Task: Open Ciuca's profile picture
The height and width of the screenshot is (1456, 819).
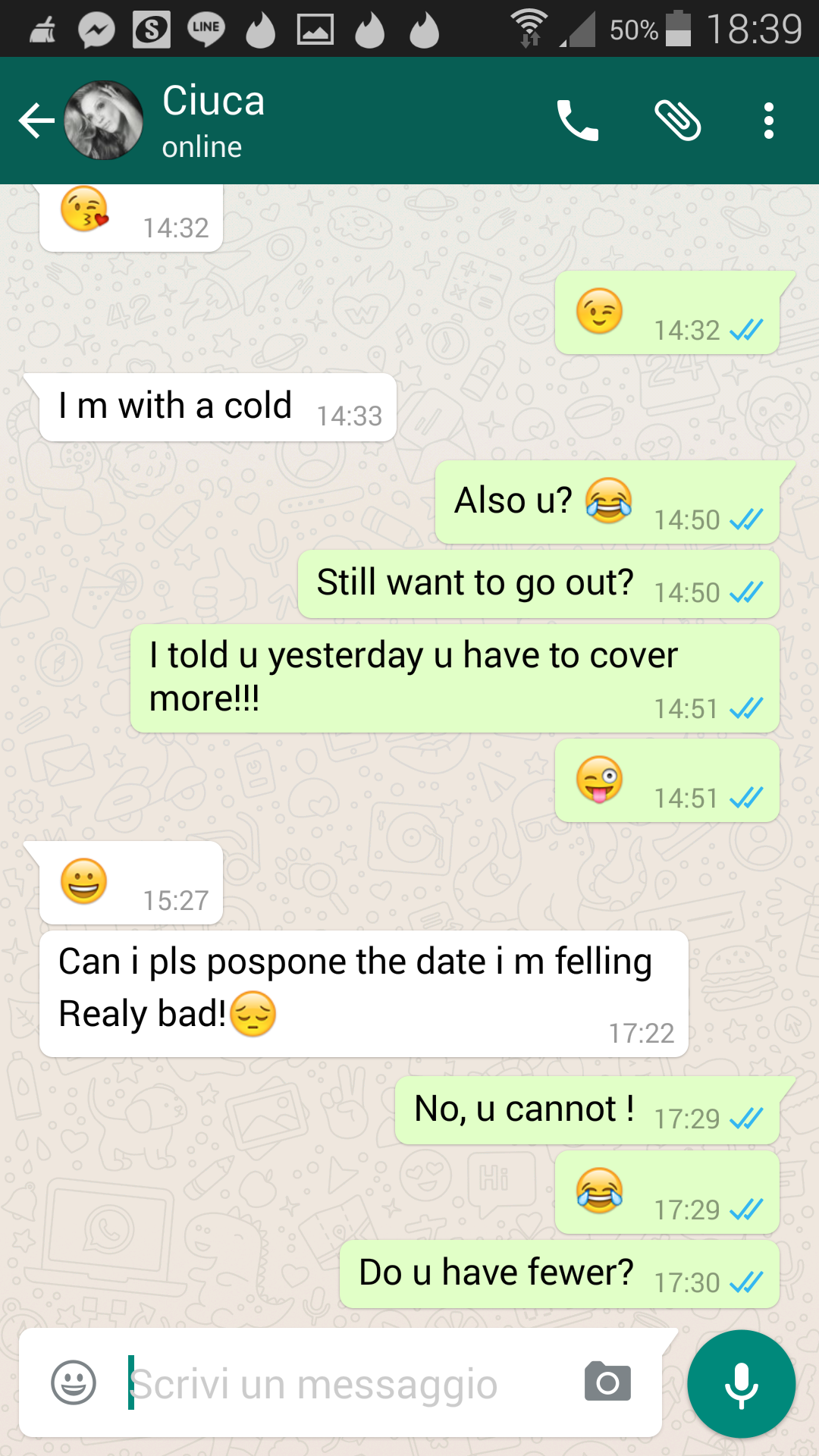Action: click(x=103, y=121)
